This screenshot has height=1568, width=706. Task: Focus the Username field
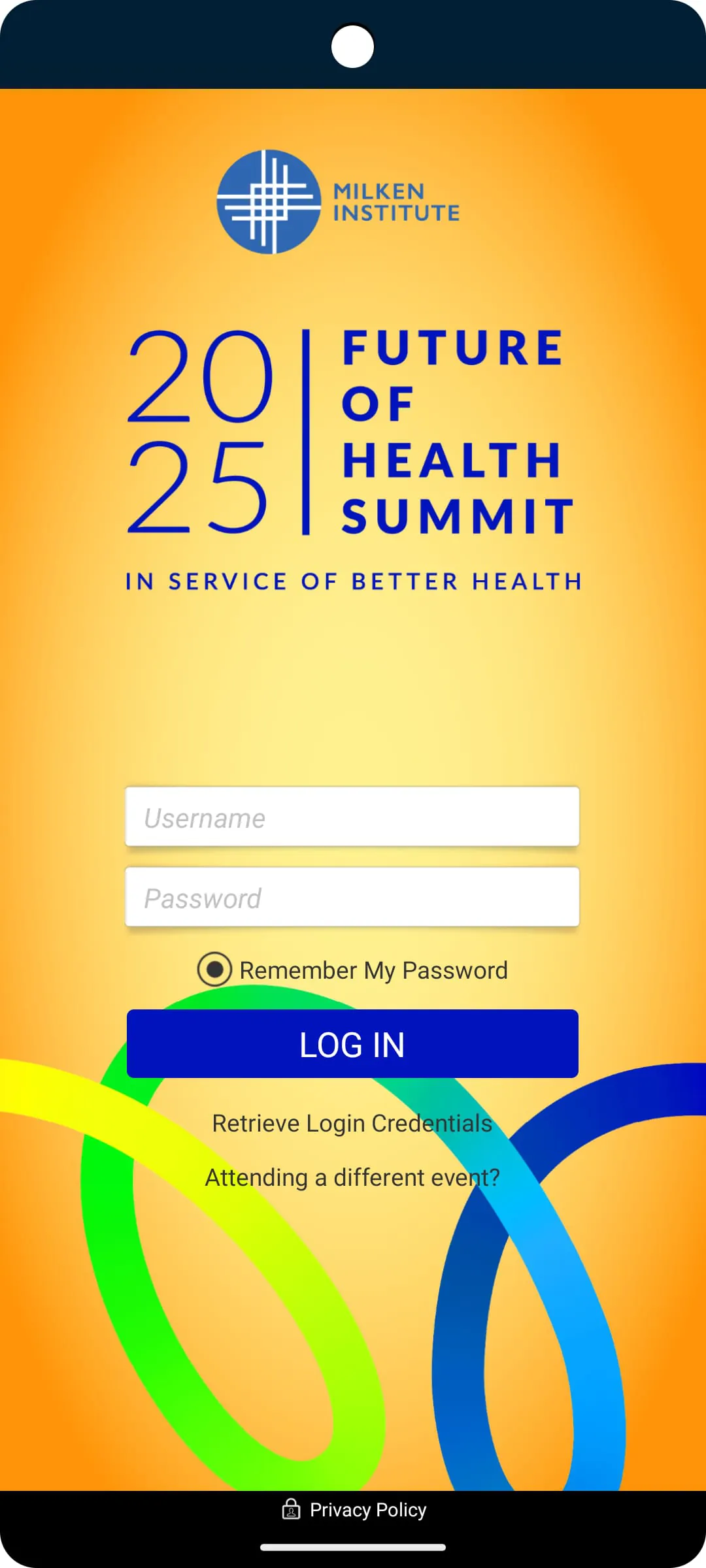352,817
